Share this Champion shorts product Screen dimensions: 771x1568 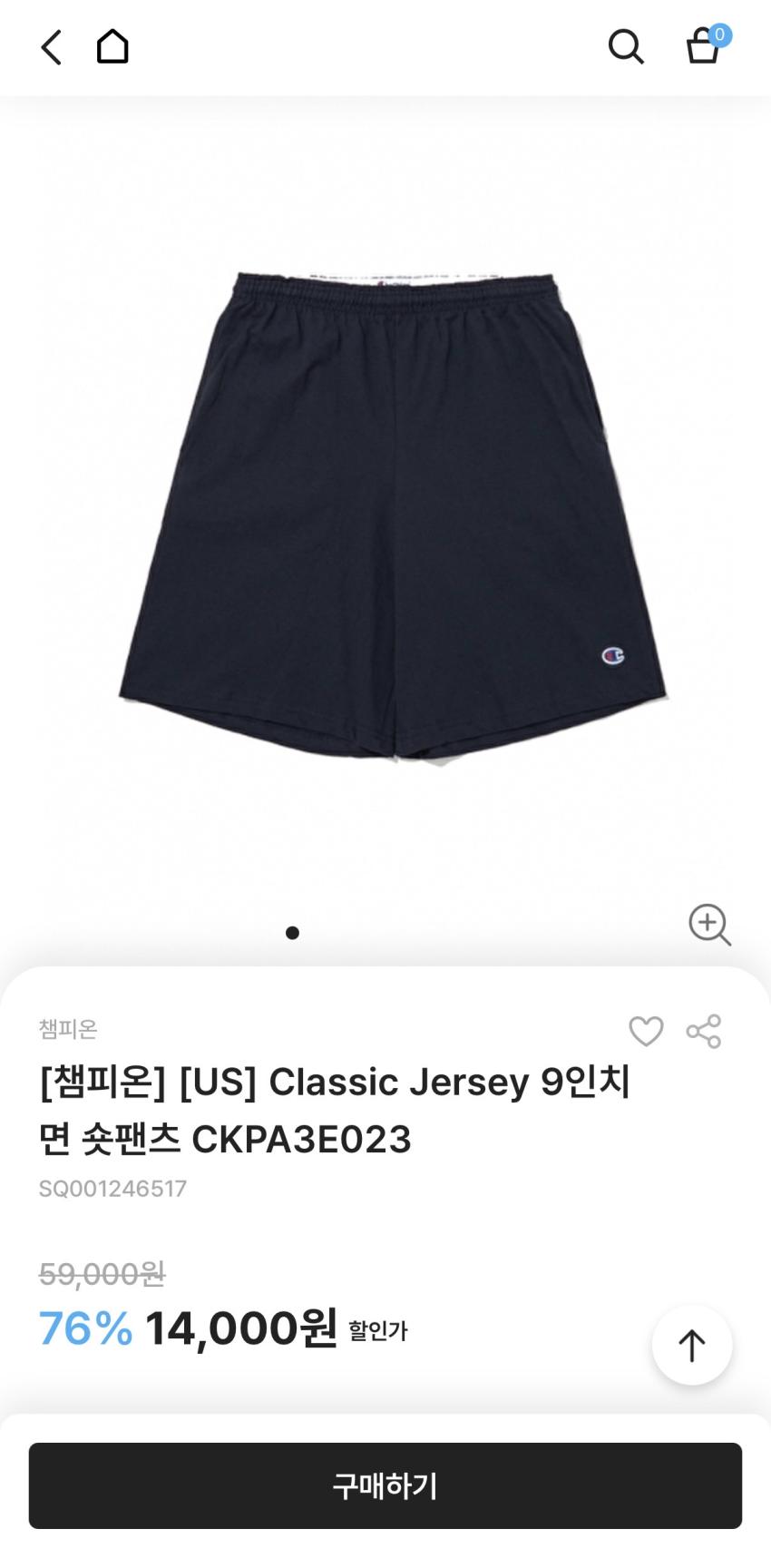tap(704, 1031)
